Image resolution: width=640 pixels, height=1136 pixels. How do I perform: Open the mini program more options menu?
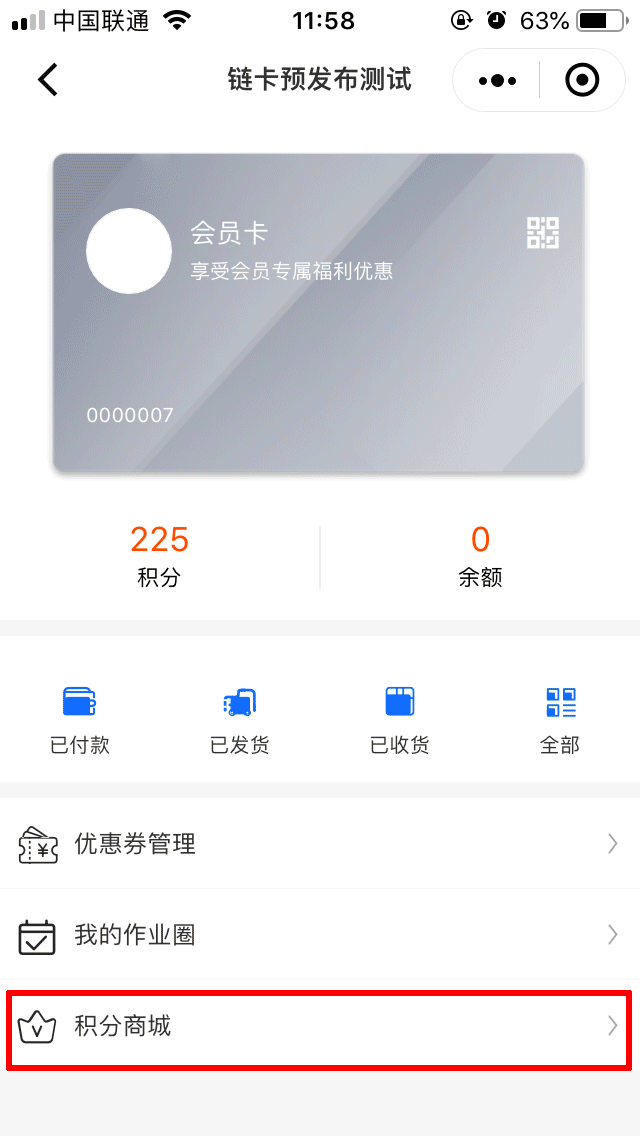(x=497, y=80)
